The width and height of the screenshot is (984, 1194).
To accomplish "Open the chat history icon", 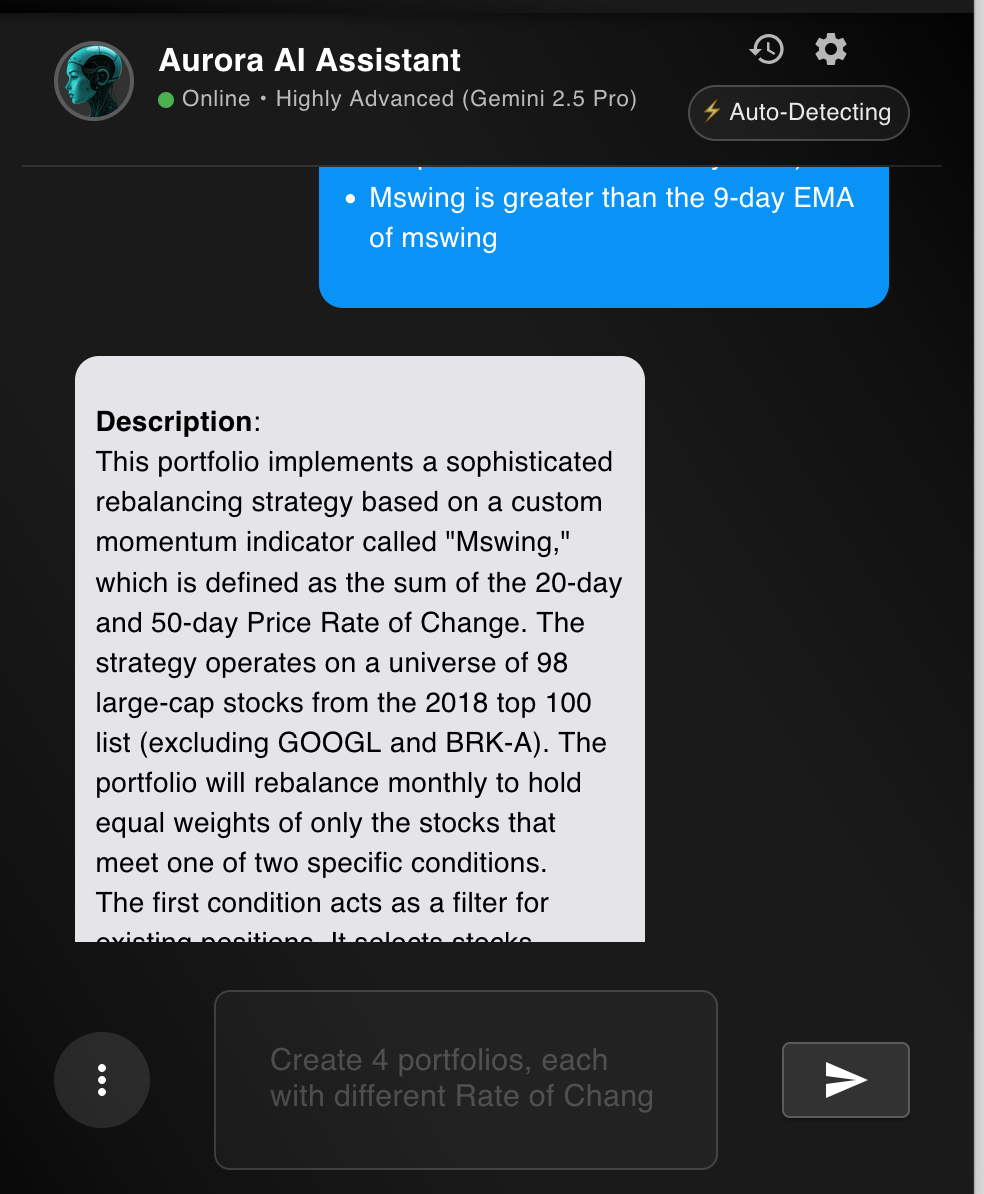I will coord(766,49).
